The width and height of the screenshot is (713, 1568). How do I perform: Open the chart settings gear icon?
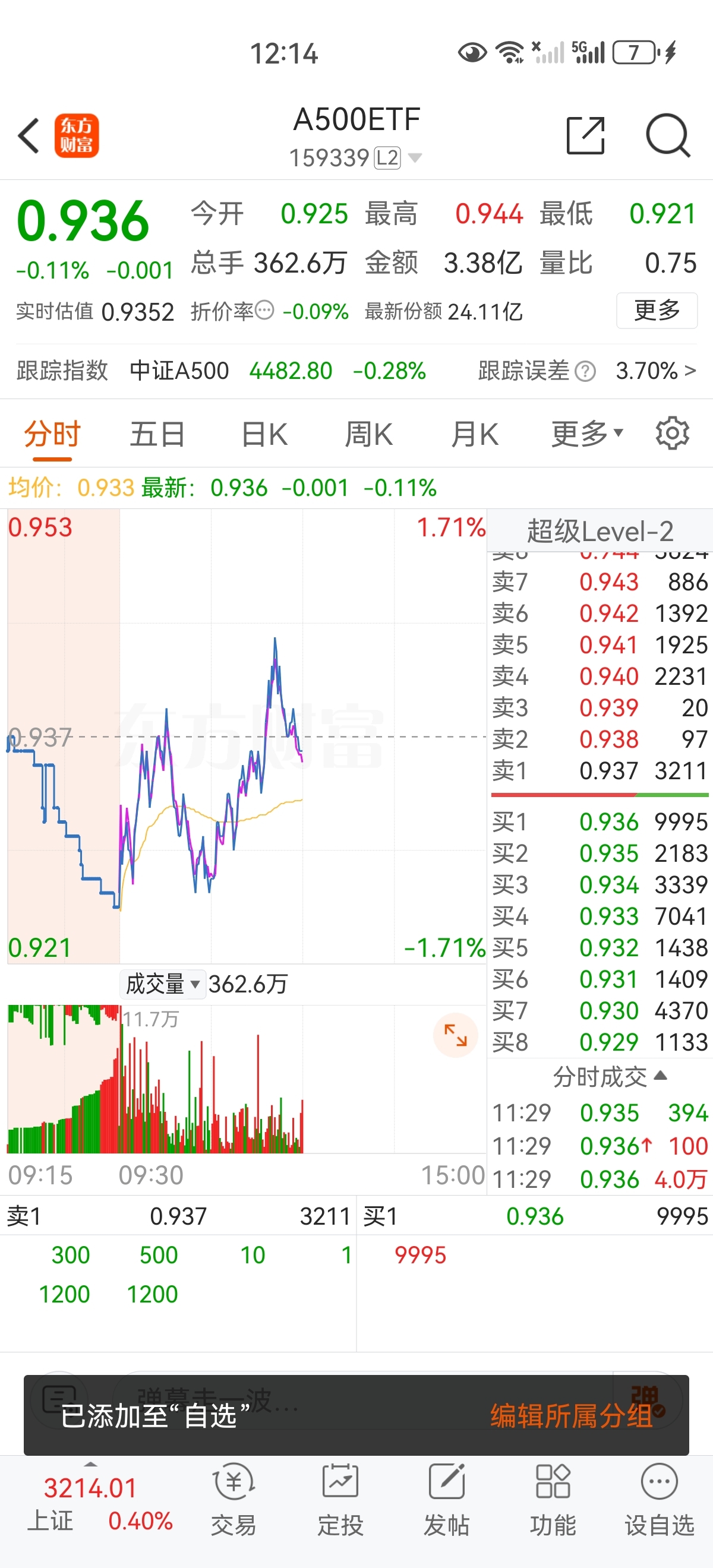pyautogui.click(x=671, y=434)
